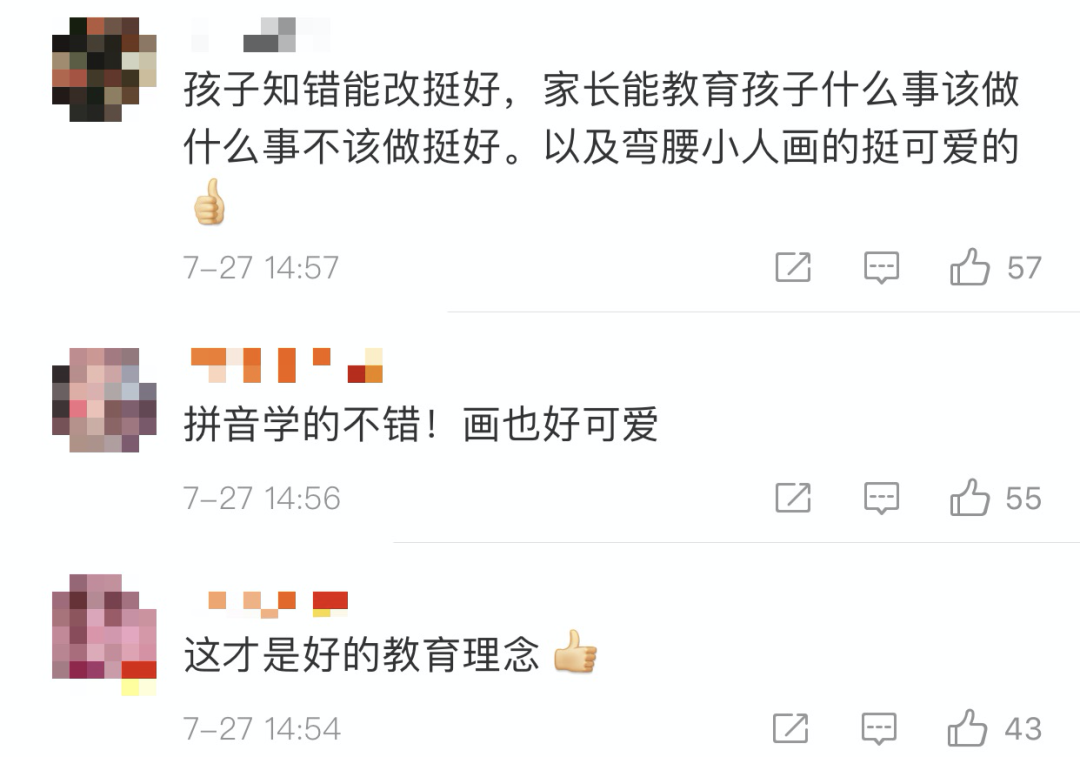The width and height of the screenshot is (1080, 757).
Task: Repost the comment '拼音学的不错！画也好可爱'
Action: click(x=793, y=497)
